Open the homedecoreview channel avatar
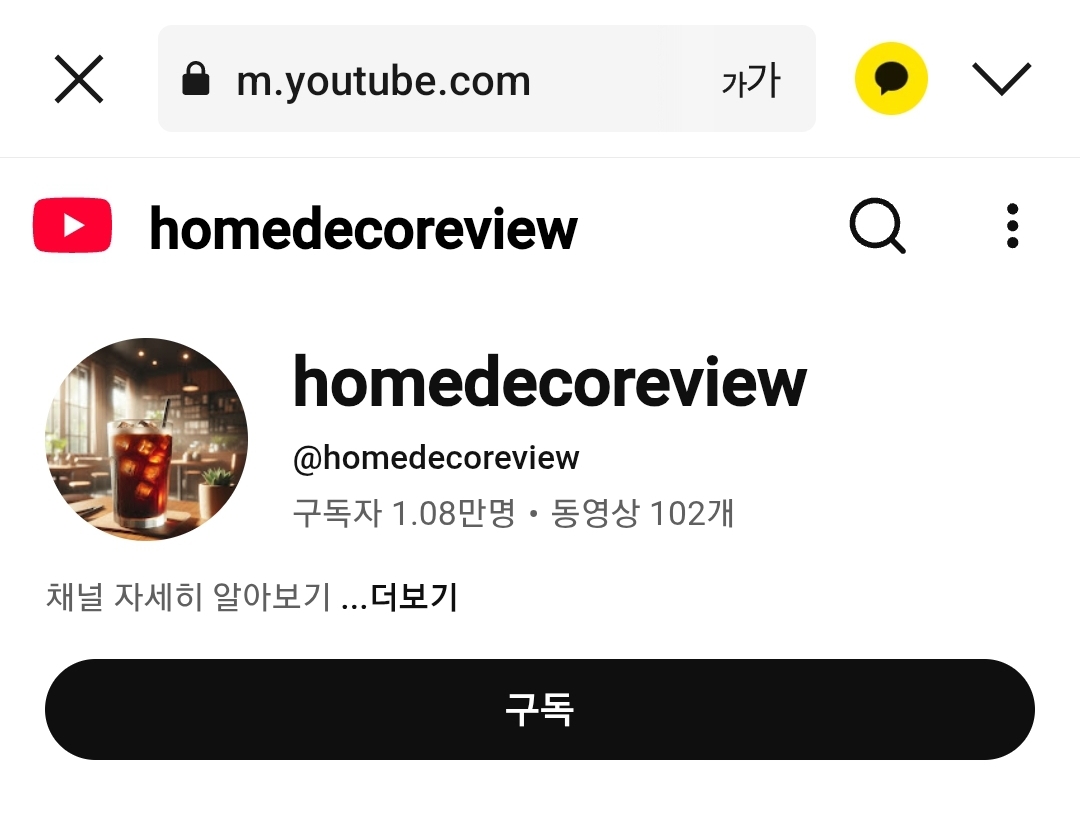1080x835 pixels. [147, 439]
